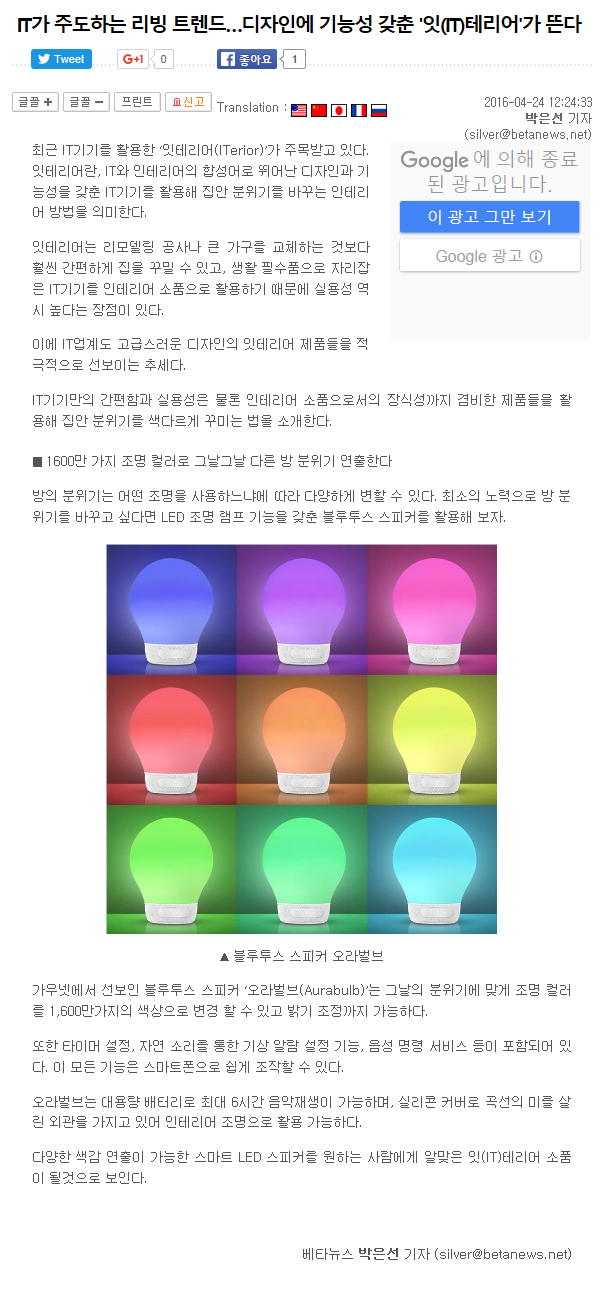601x1309 pixels.
Task: Translate page using the France flag
Action: [x=359, y=110]
